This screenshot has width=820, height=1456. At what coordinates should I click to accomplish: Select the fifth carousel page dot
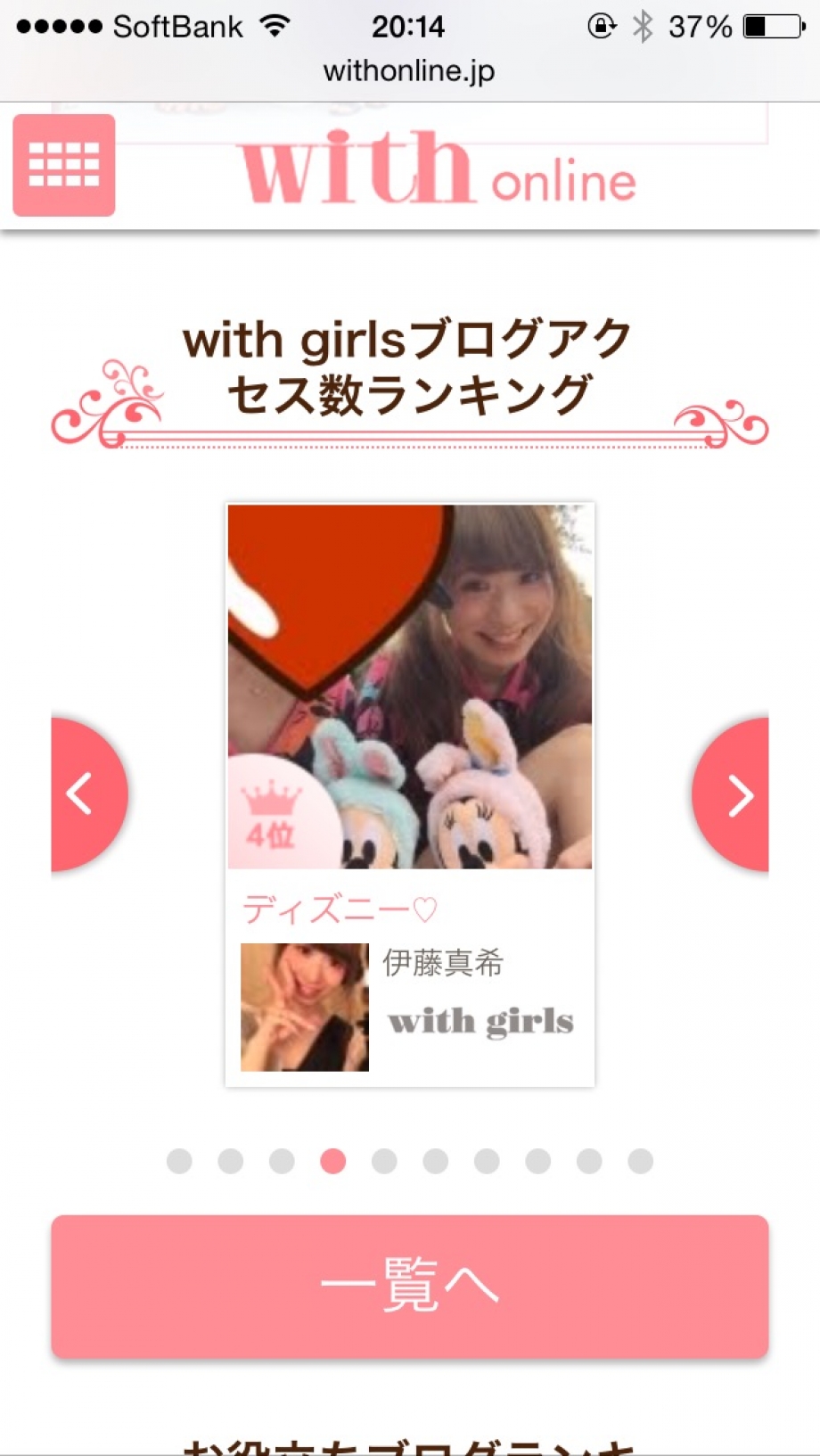point(384,1161)
